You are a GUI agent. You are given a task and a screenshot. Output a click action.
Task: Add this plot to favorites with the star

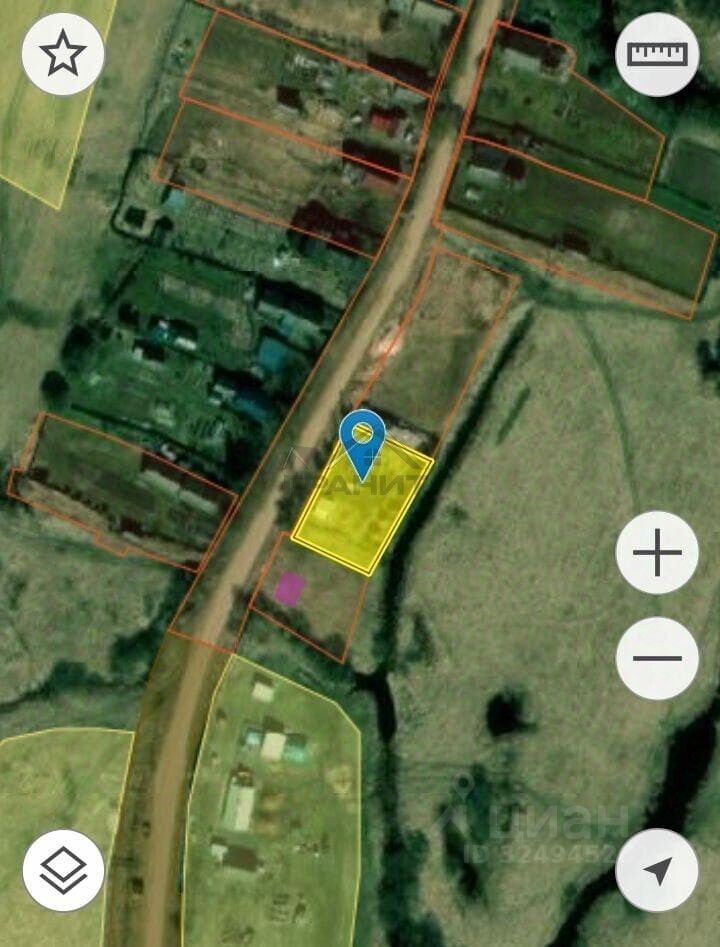[63, 54]
